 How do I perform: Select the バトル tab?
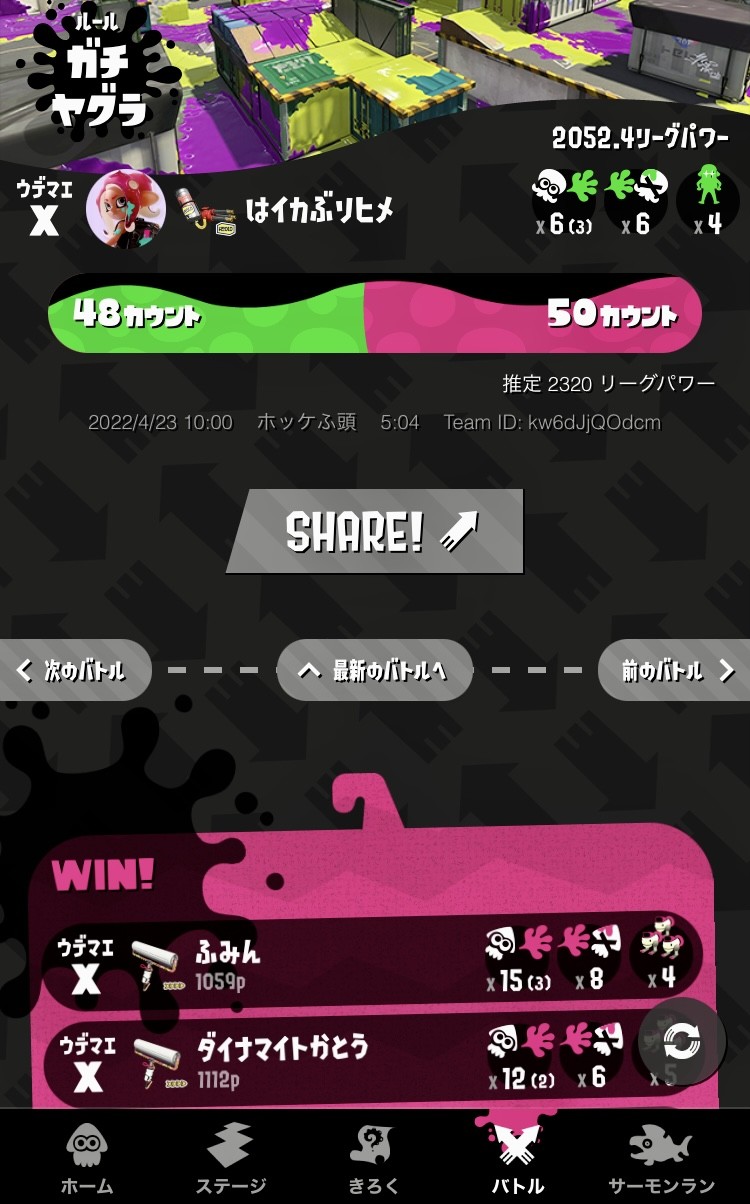[517, 1158]
